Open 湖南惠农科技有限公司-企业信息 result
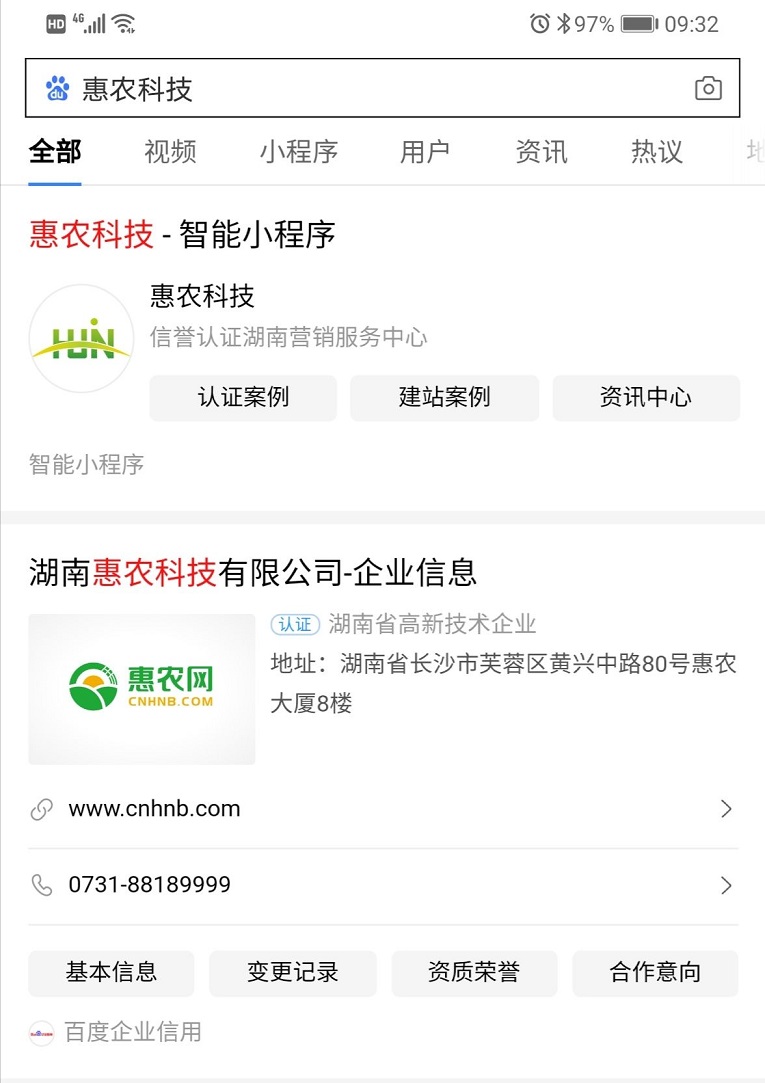This screenshot has width=765, height=1083. tap(253, 573)
